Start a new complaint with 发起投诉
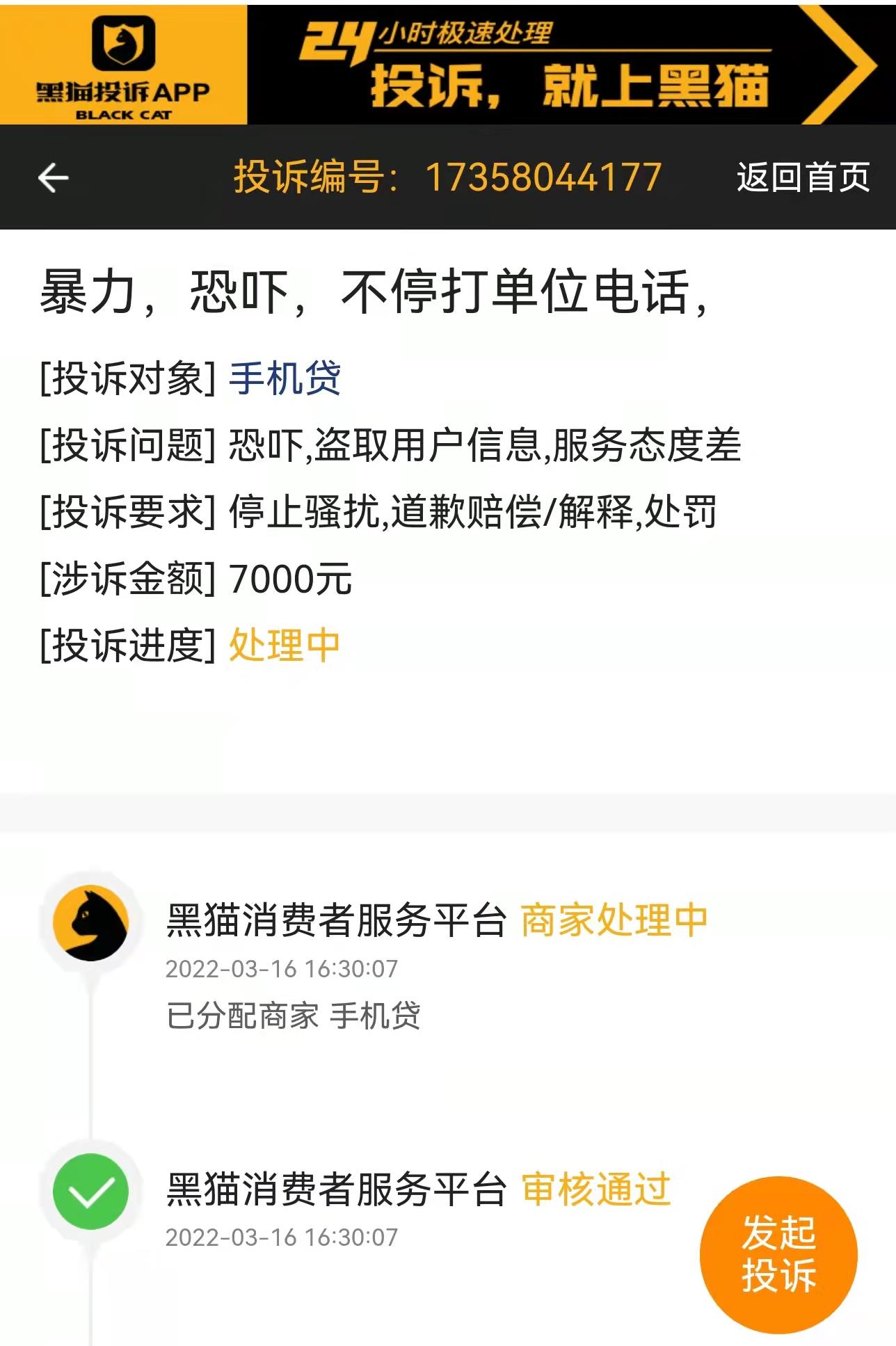 (x=778, y=1255)
